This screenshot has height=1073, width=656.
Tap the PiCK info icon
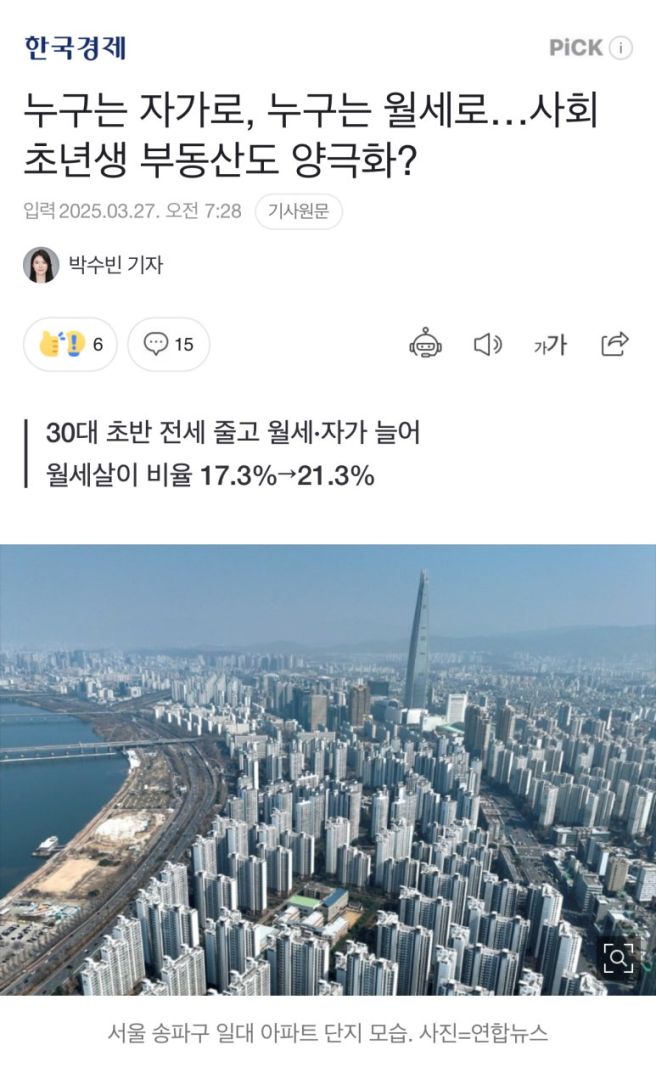click(x=620, y=48)
